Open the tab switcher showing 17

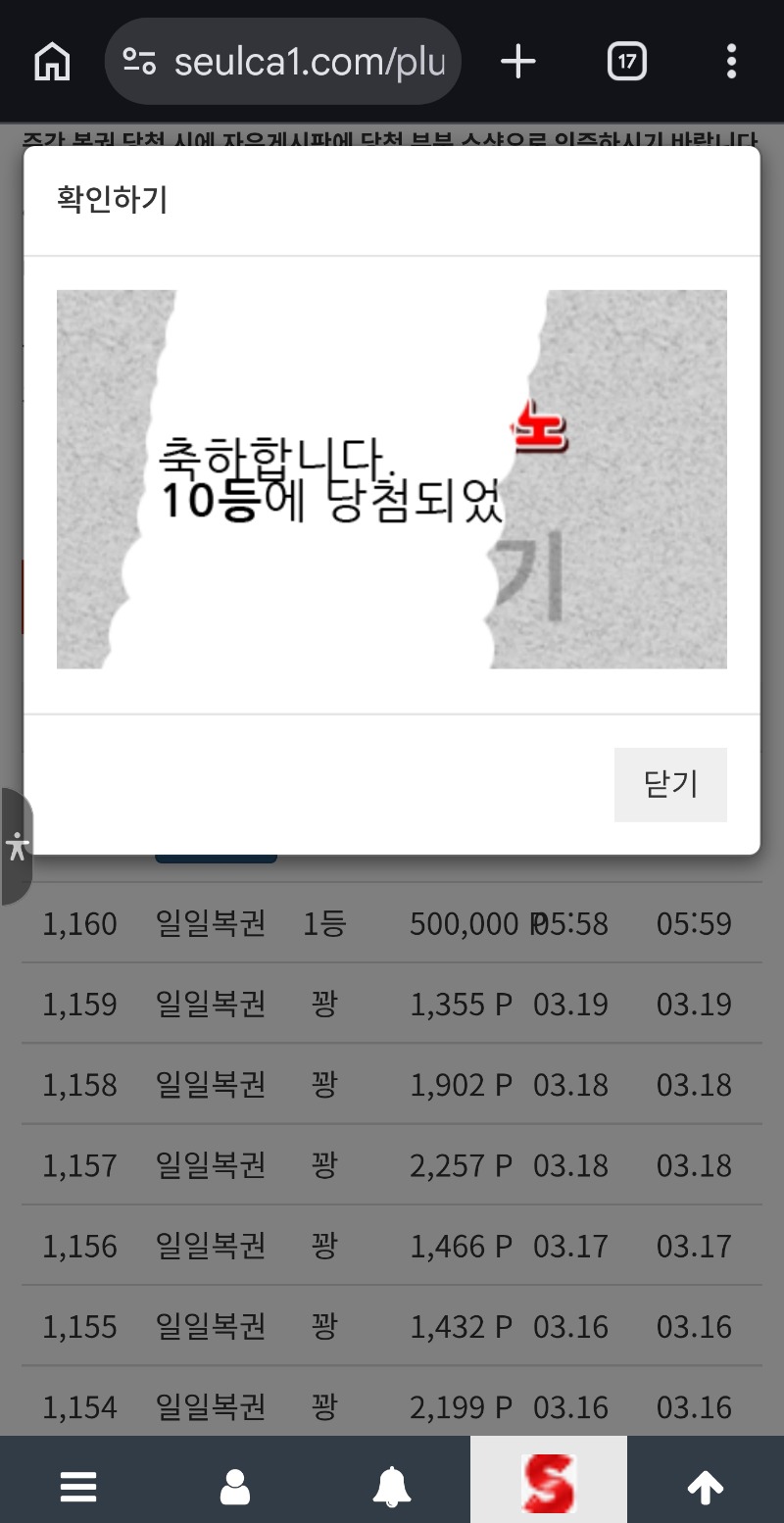[x=626, y=62]
